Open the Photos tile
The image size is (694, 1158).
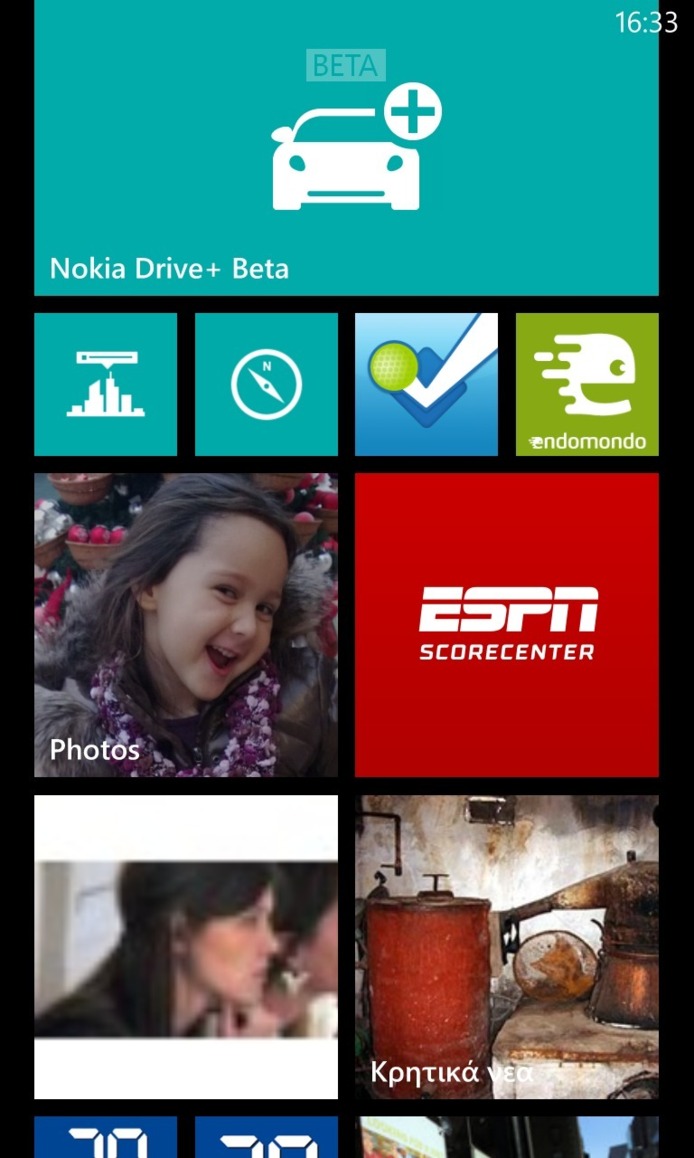[x=186, y=625]
